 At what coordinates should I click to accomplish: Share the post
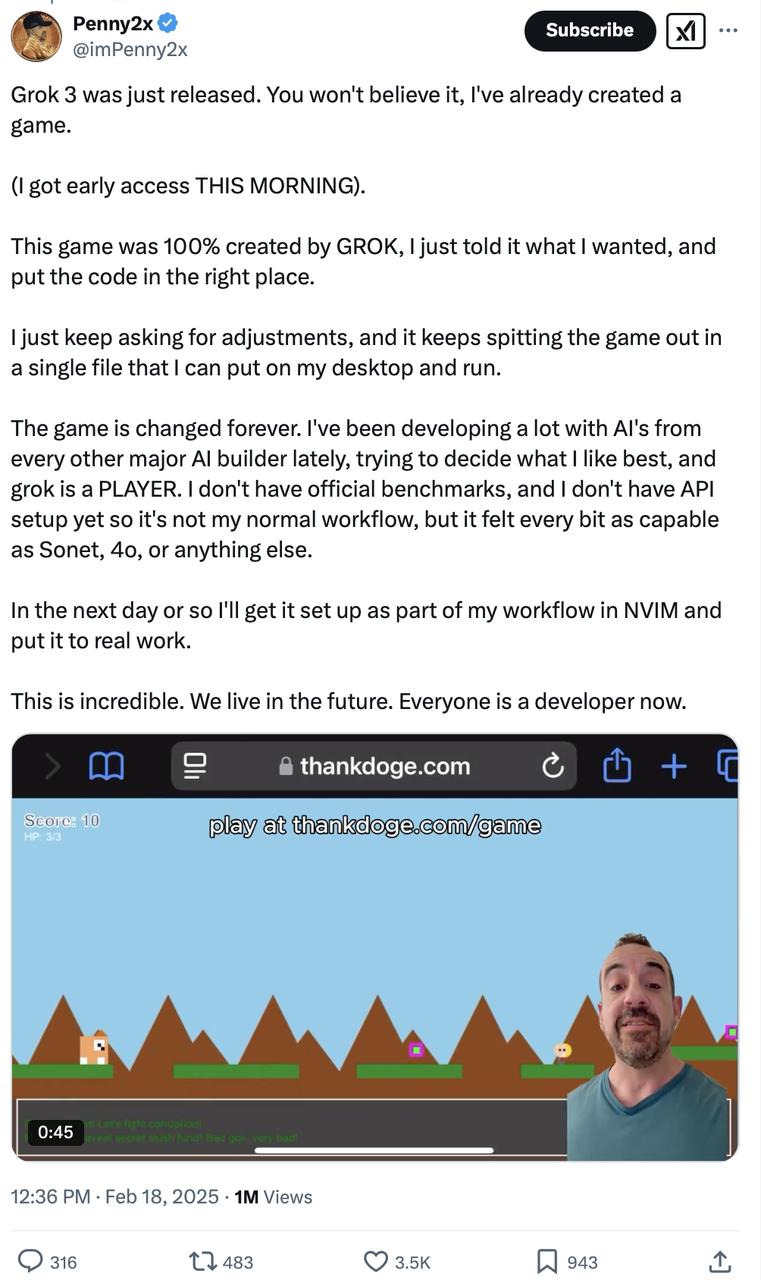719,1261
